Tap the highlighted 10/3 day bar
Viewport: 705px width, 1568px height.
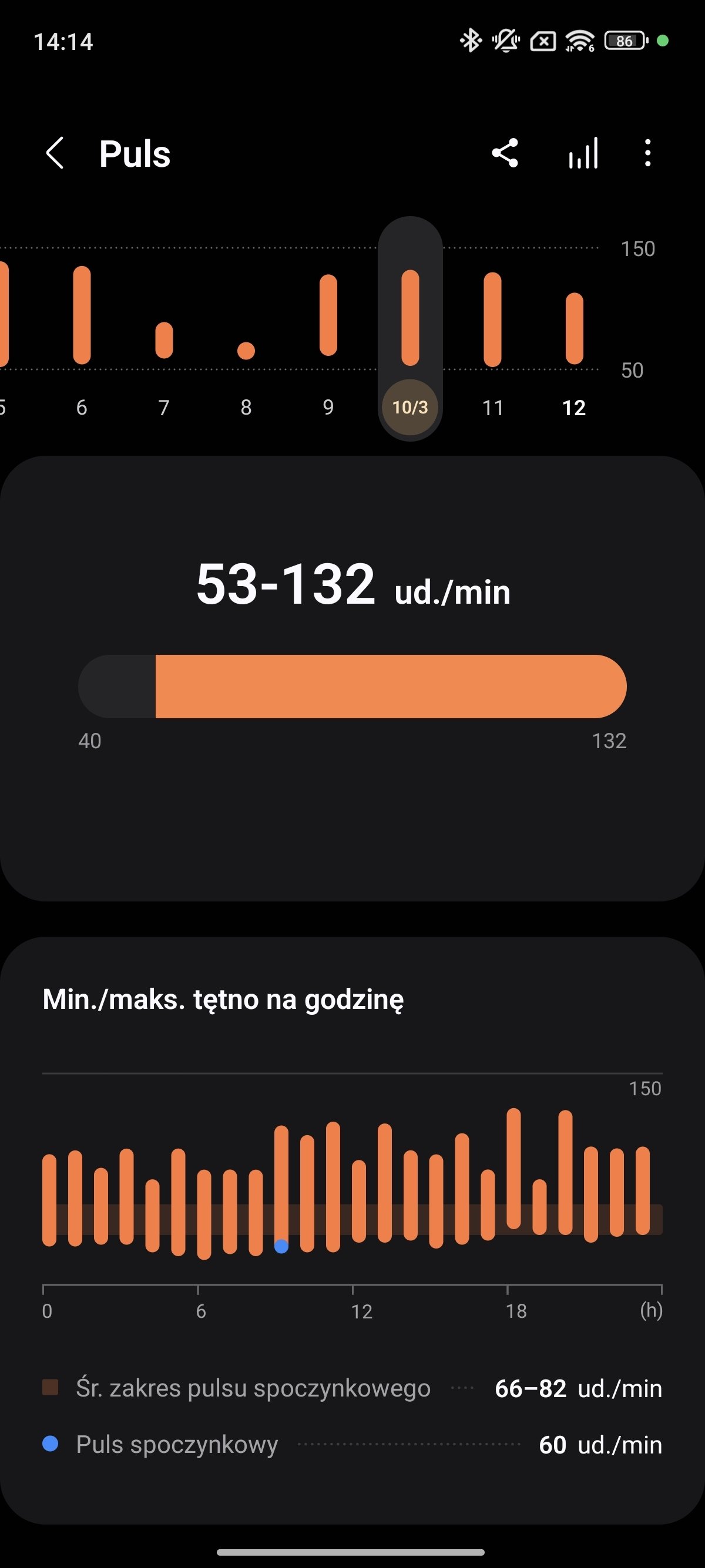click(x=410, y=329)
